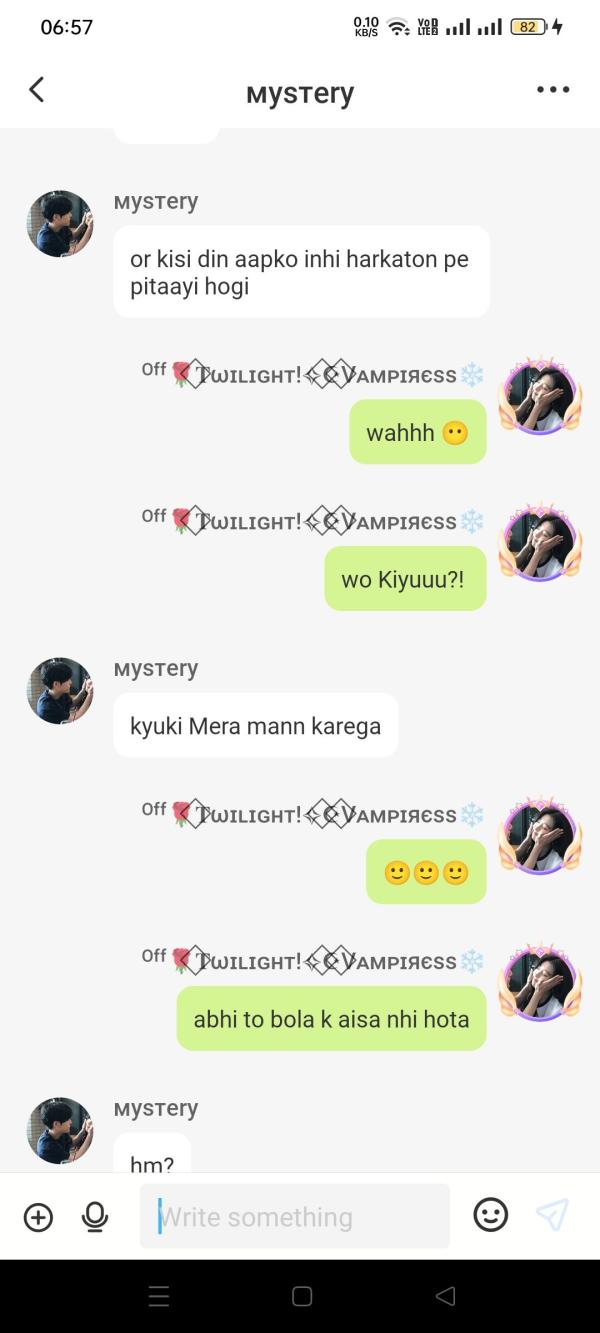Record a voice message with the microphone

click(x=95, y=1217)
